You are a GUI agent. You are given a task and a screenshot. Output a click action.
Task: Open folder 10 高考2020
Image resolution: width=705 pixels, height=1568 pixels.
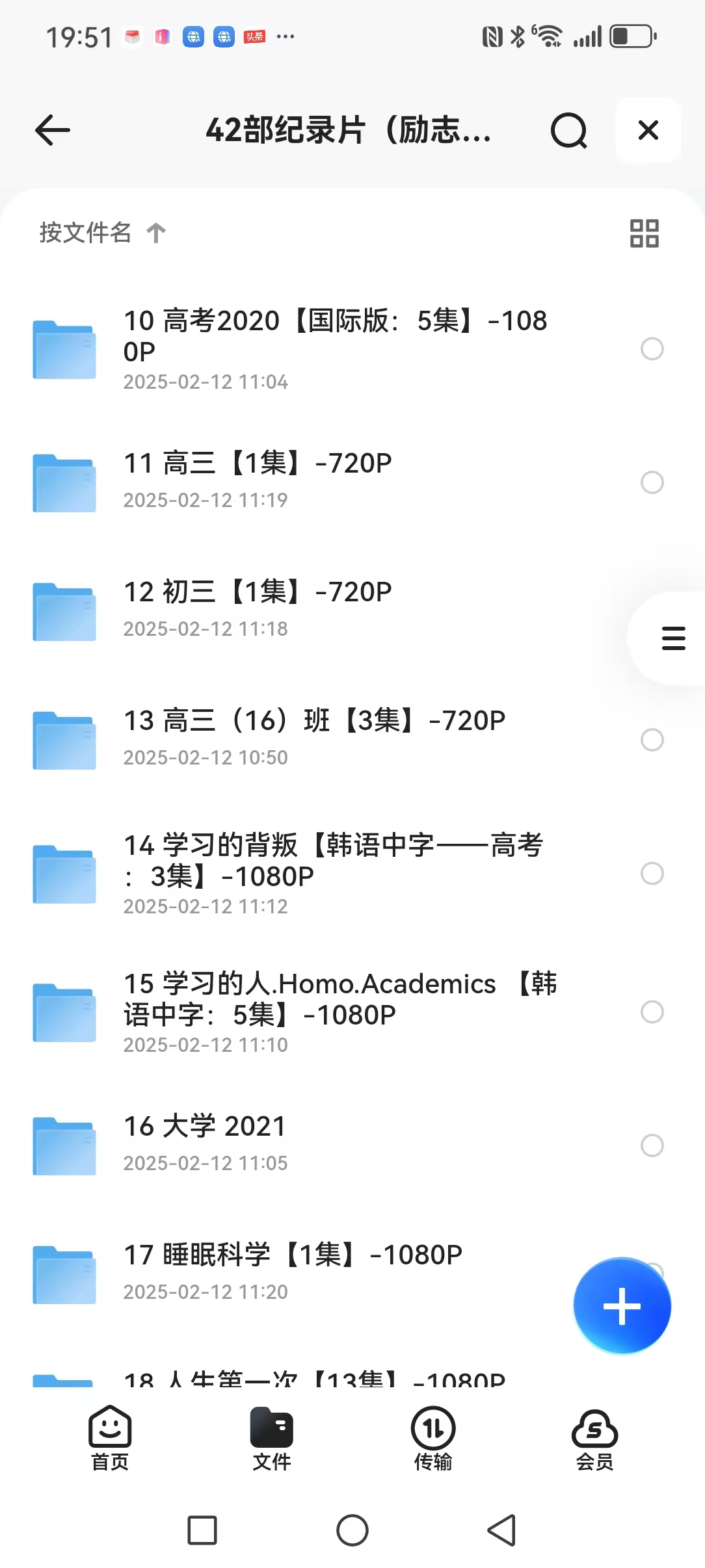pos(335,335)
